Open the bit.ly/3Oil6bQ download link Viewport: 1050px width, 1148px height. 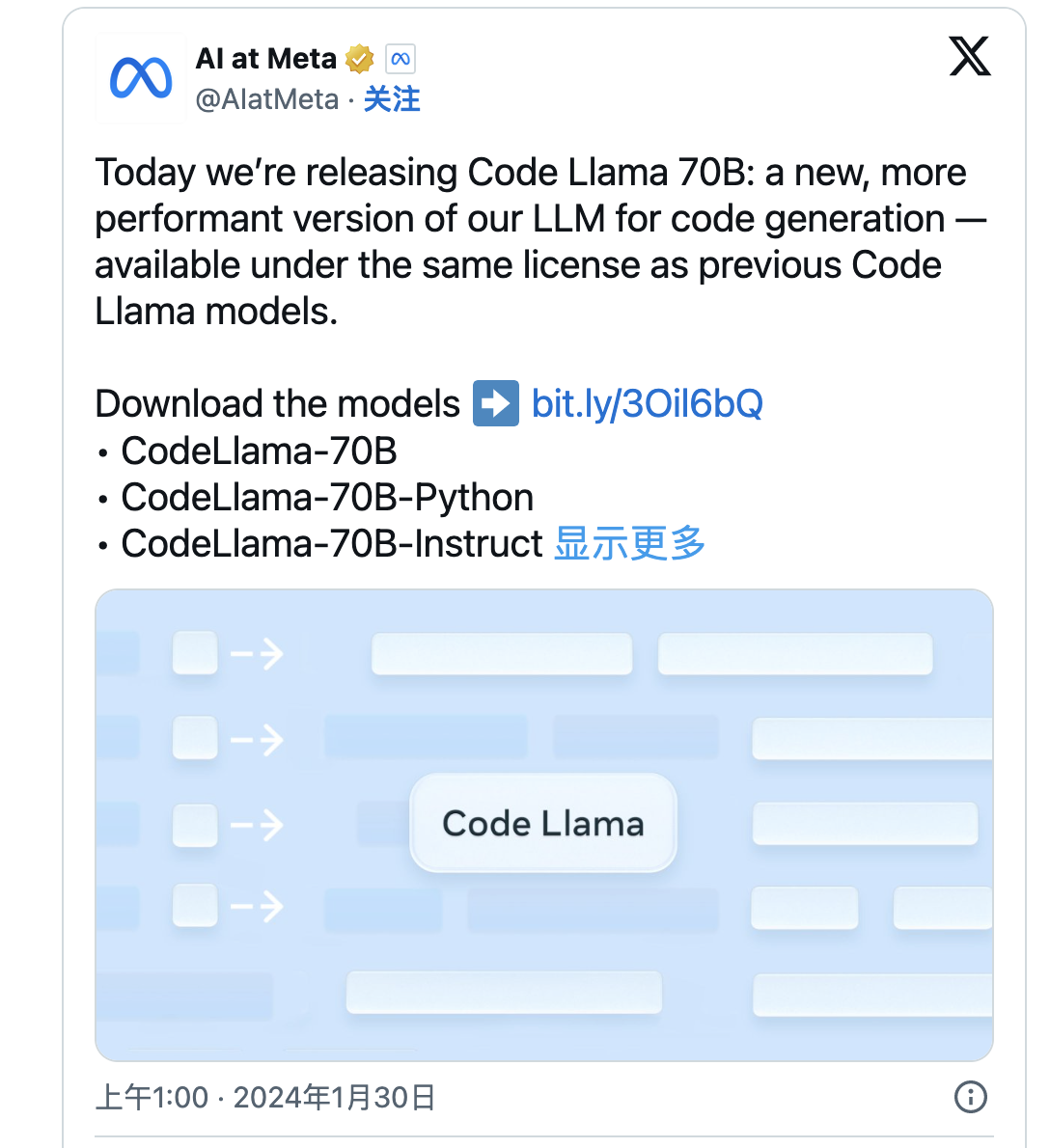647,403
